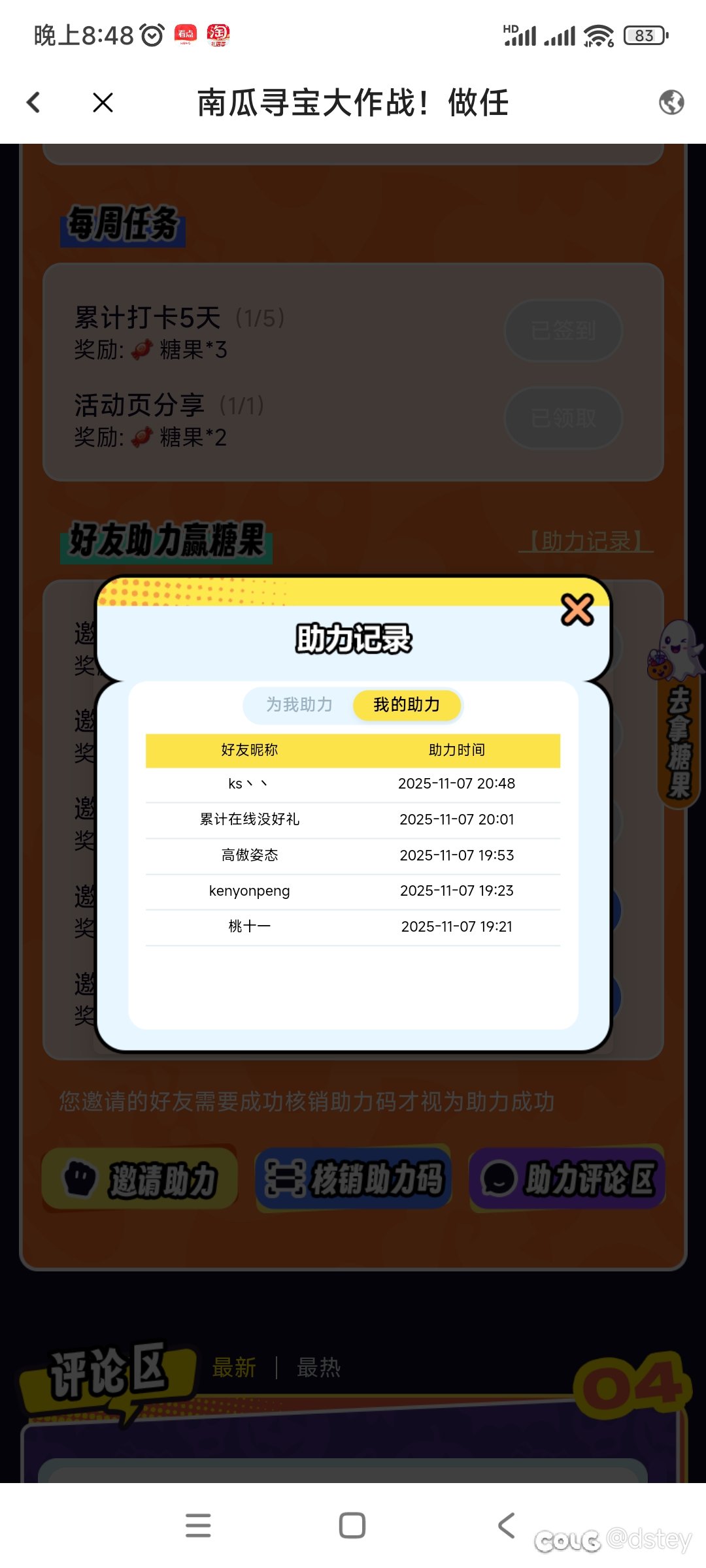Close the webpage with the X icon
This screenshot has height=1568, width=706.
103,103
